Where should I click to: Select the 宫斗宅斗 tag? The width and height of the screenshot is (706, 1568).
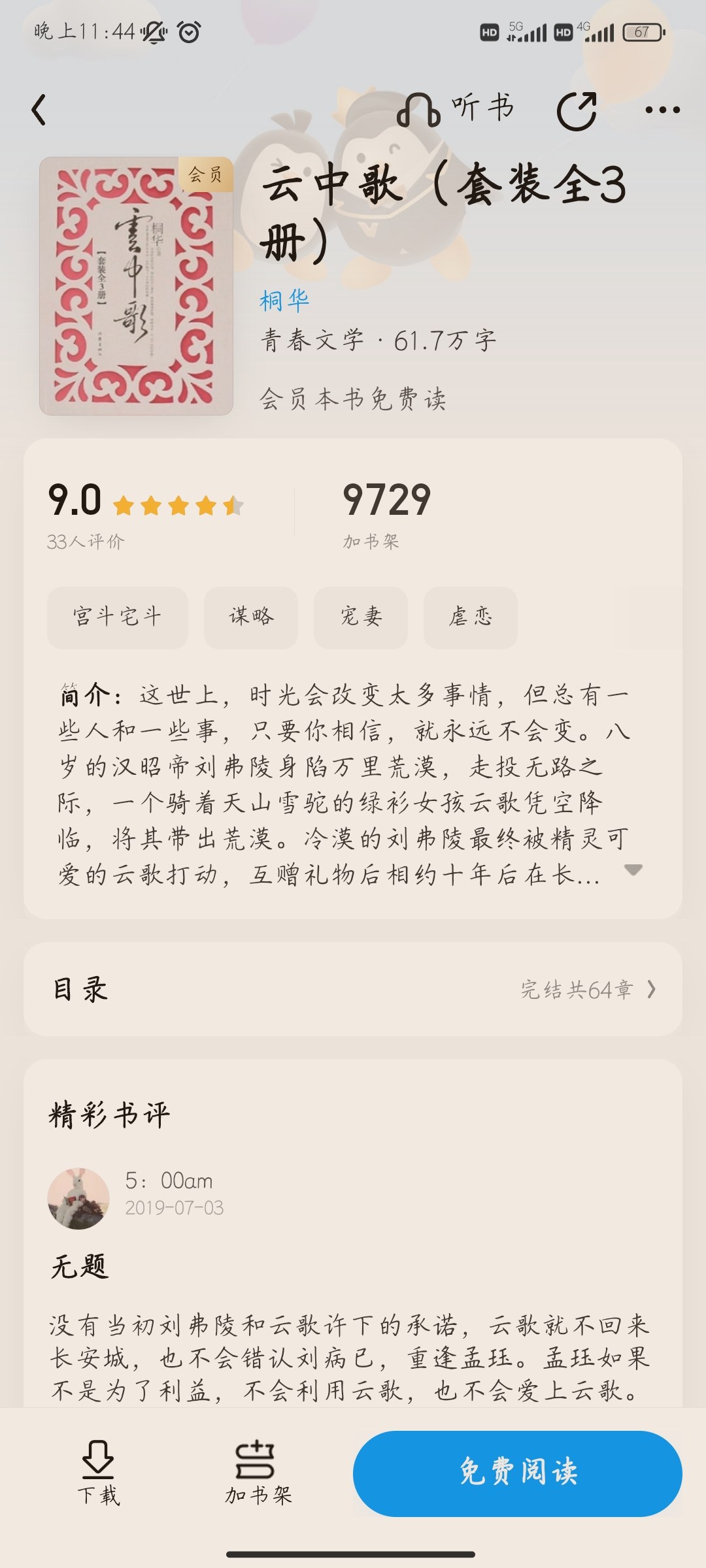pos(118,617)
